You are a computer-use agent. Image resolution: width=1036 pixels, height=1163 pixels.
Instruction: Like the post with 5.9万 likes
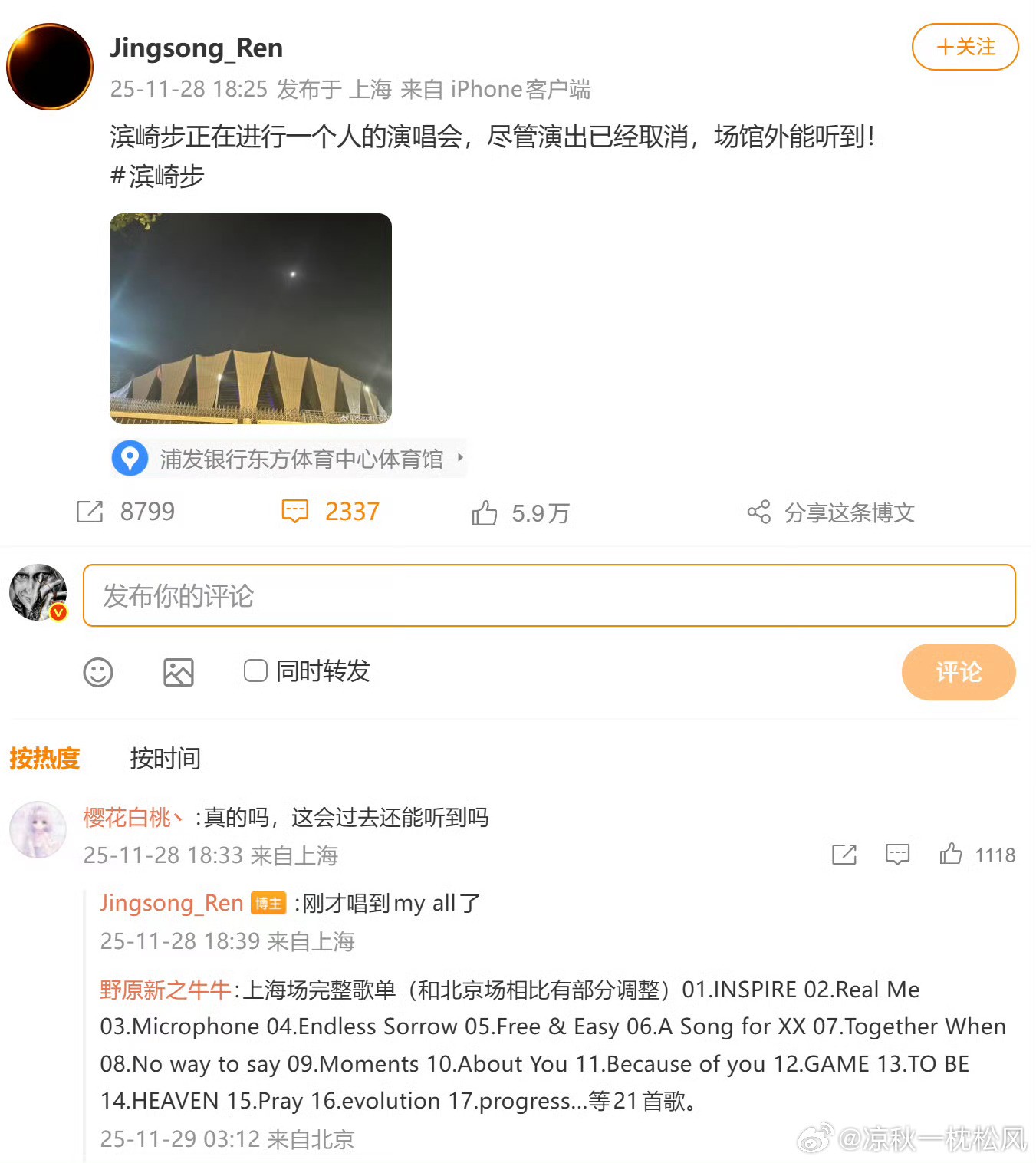point(485,512)
